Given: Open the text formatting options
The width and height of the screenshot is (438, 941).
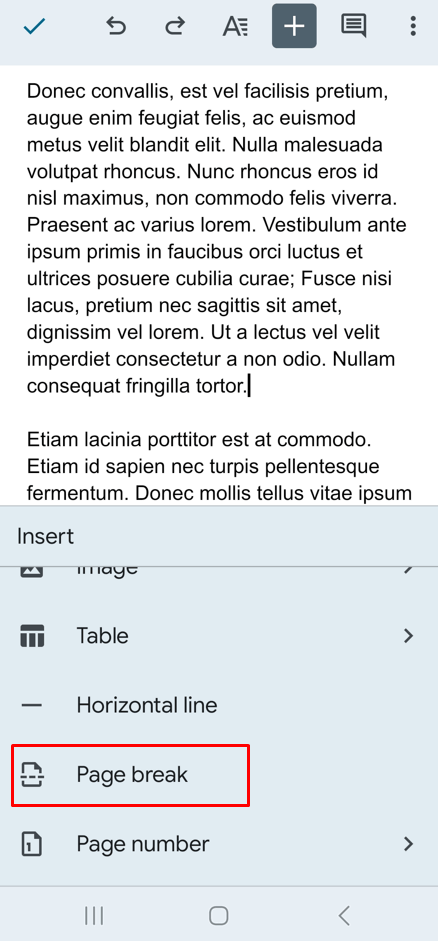Looking at the screenshot, I should pyautogui.click(x=235, y=26).
